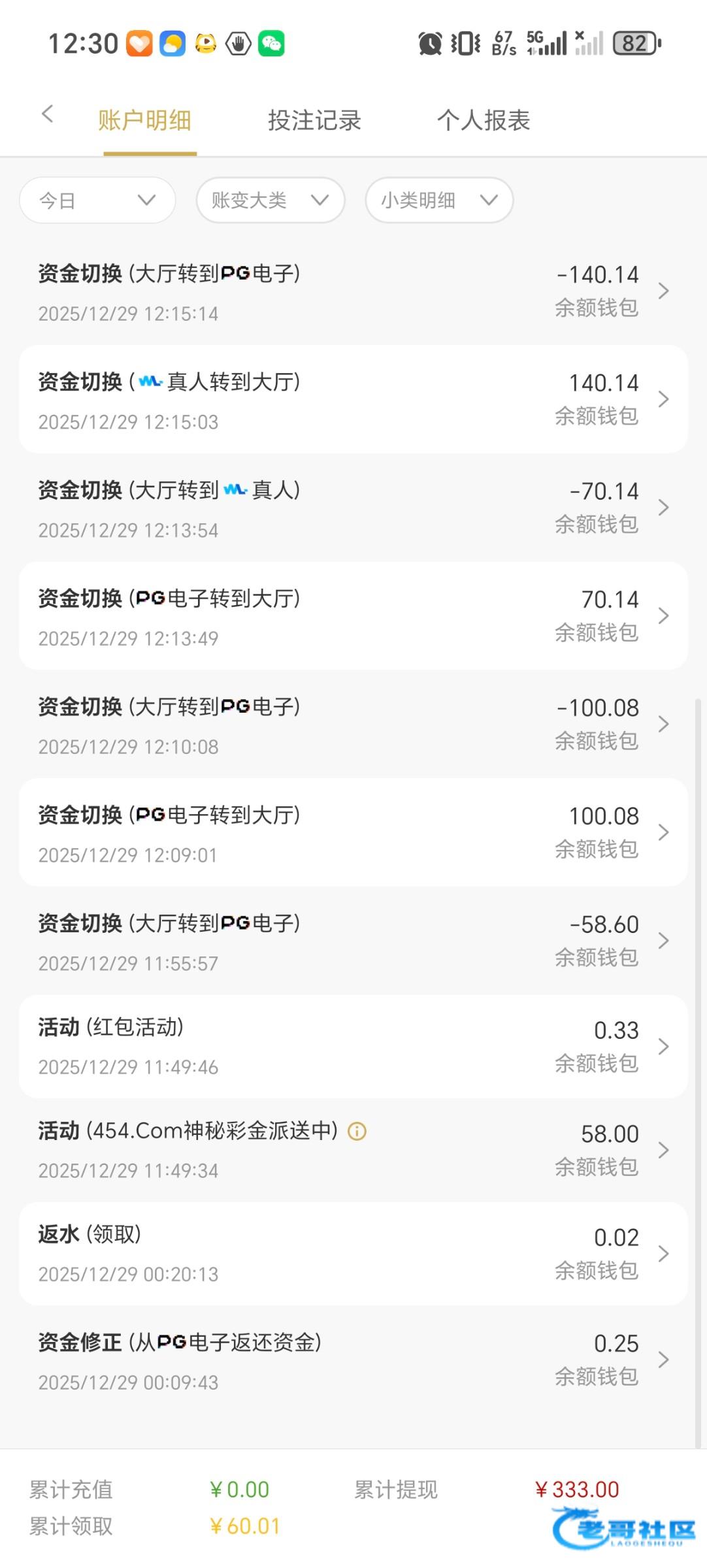Go back using the top-left arrow
707x1568 pixels.
tap(47, 115)
